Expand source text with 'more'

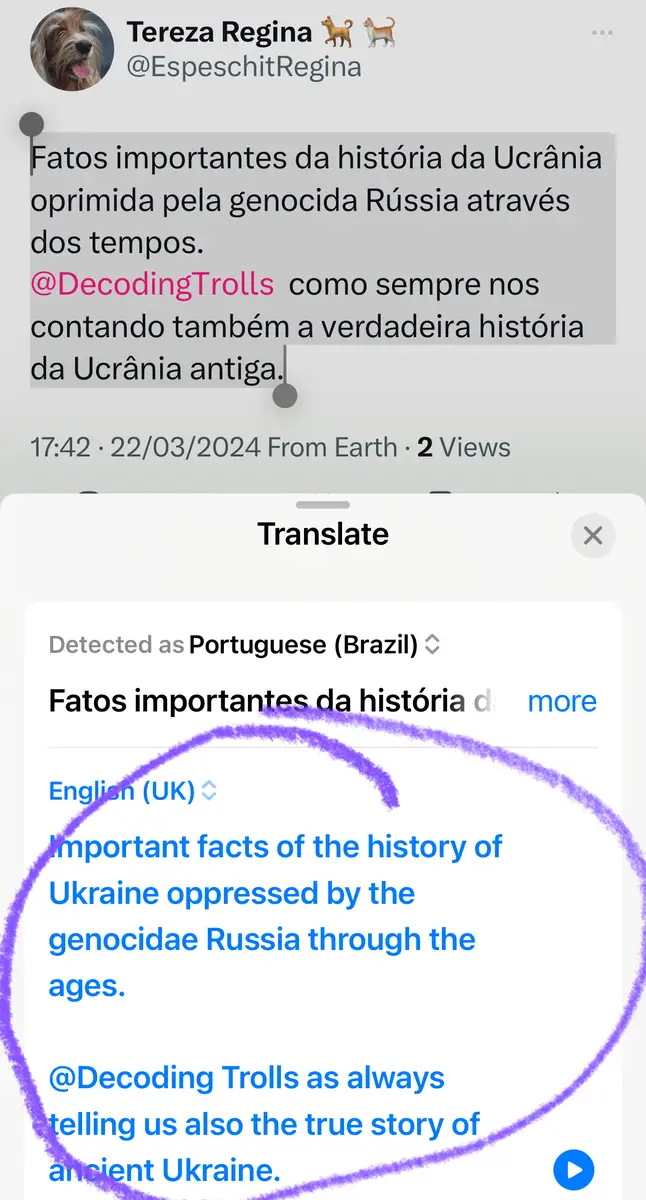[x=562, y=701]
